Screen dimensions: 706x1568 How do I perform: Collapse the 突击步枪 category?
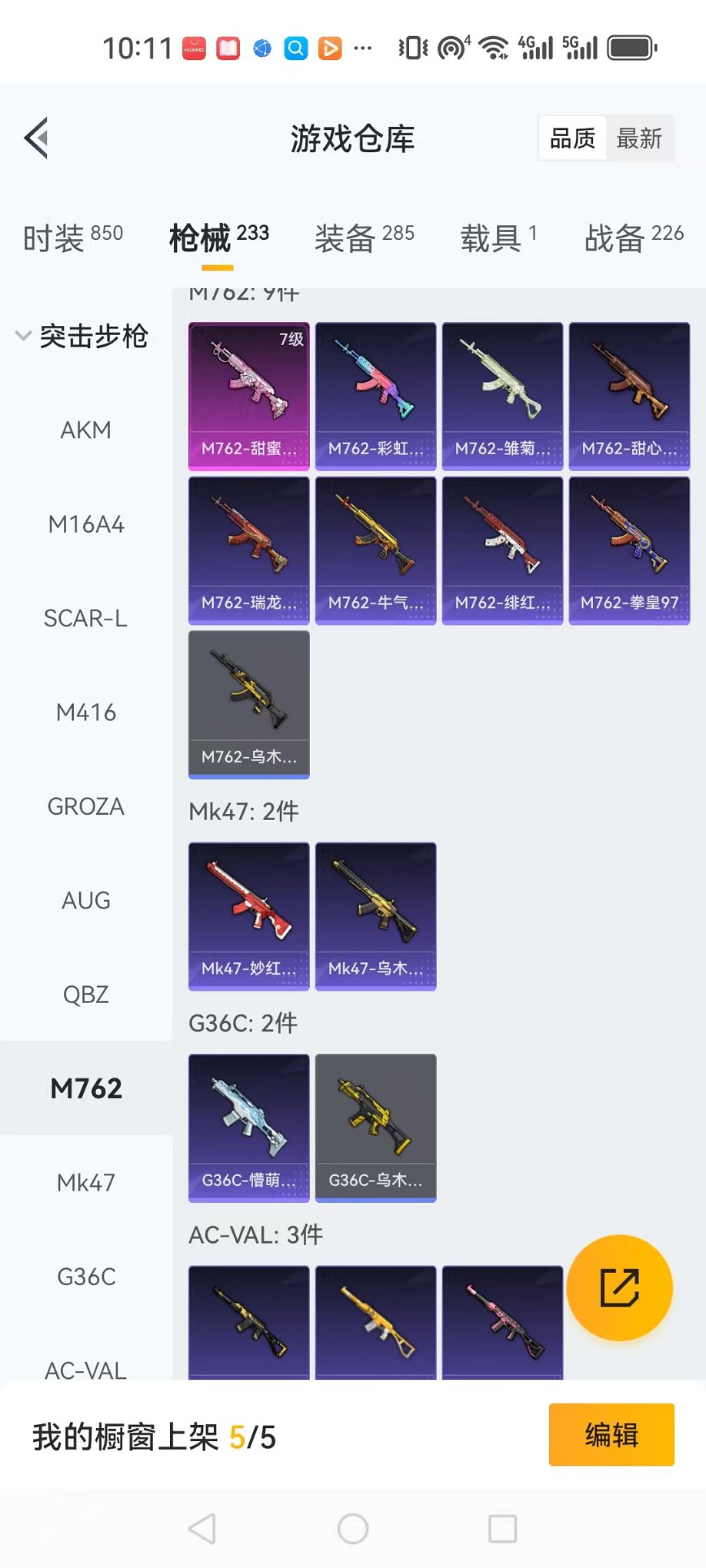tap(83, 336)
